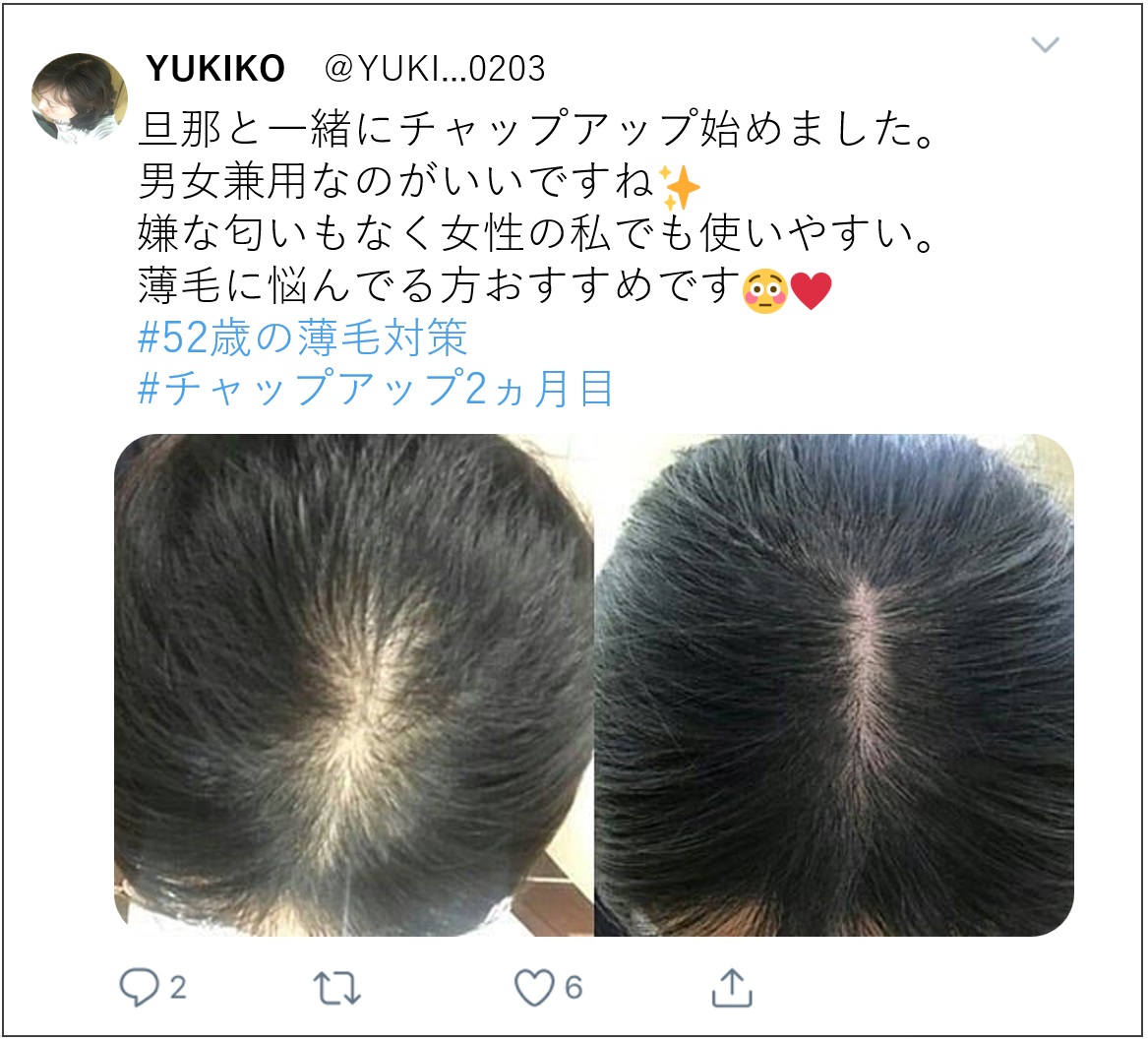Screen dimensions: 1148x1042
Task: Open YUKIKO's profile via display name
Action: [x=214, y=69]
